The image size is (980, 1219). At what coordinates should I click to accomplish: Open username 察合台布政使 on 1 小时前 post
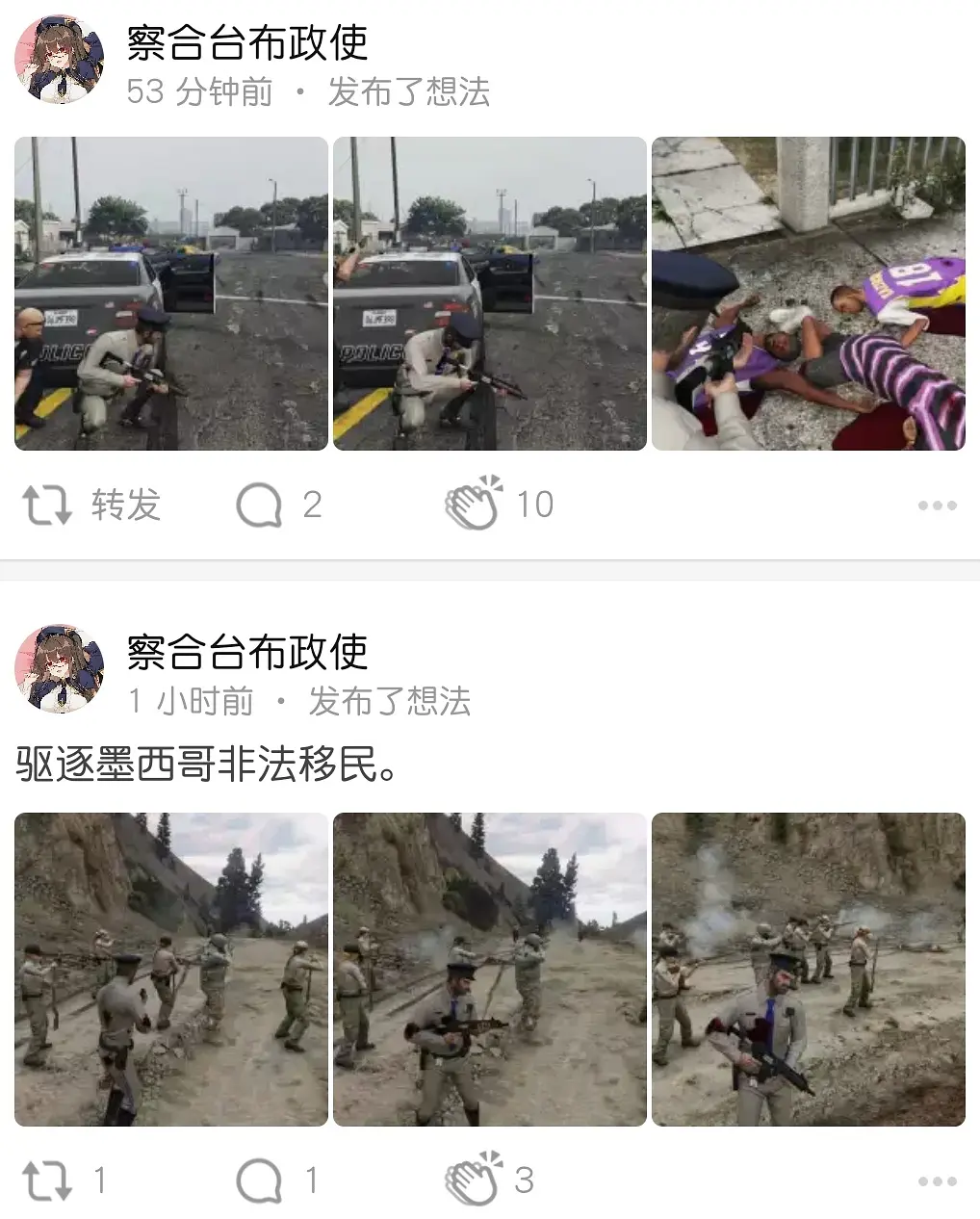pyautogui.click(x=246, y=652)
